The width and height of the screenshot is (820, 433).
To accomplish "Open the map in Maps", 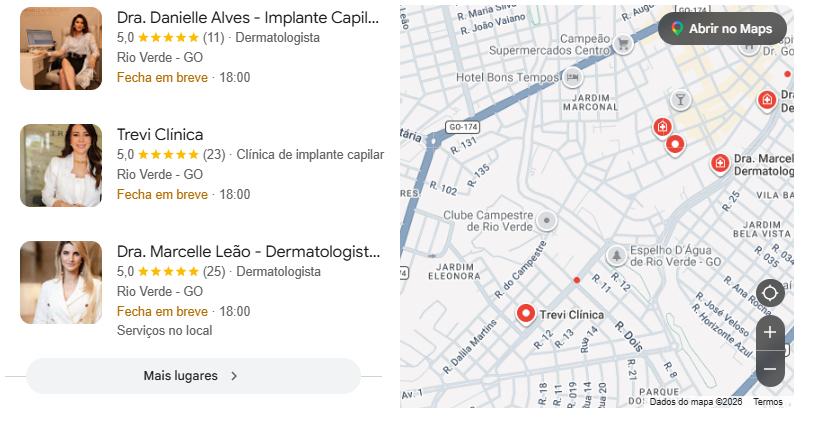I will (722, 28).
